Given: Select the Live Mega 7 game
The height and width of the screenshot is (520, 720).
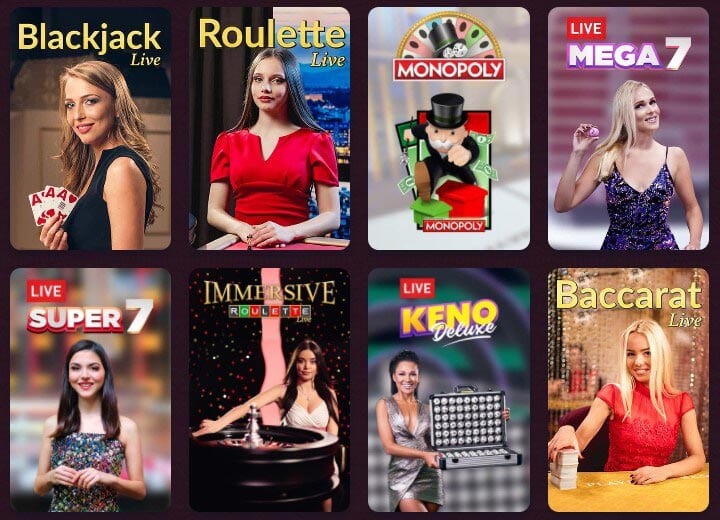Looking at the screenshot, I should click(628, 128).
